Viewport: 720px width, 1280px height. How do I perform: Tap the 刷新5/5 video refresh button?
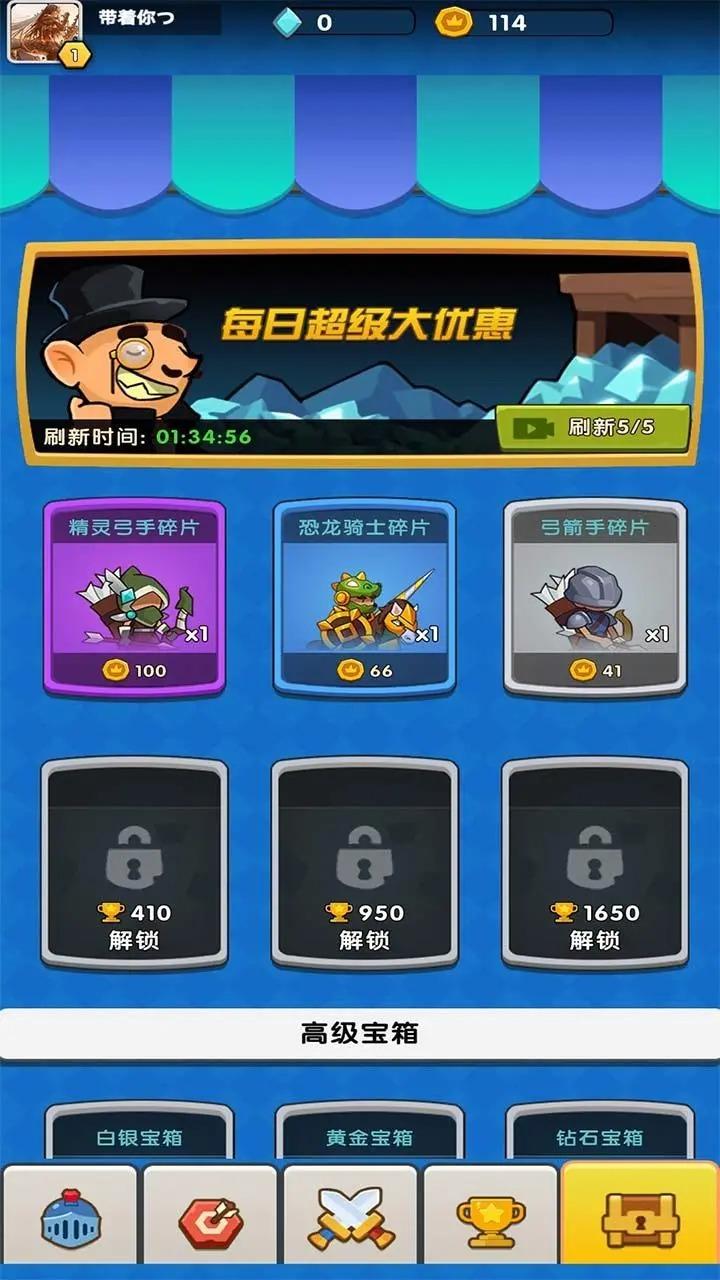(x=593, y=428)
